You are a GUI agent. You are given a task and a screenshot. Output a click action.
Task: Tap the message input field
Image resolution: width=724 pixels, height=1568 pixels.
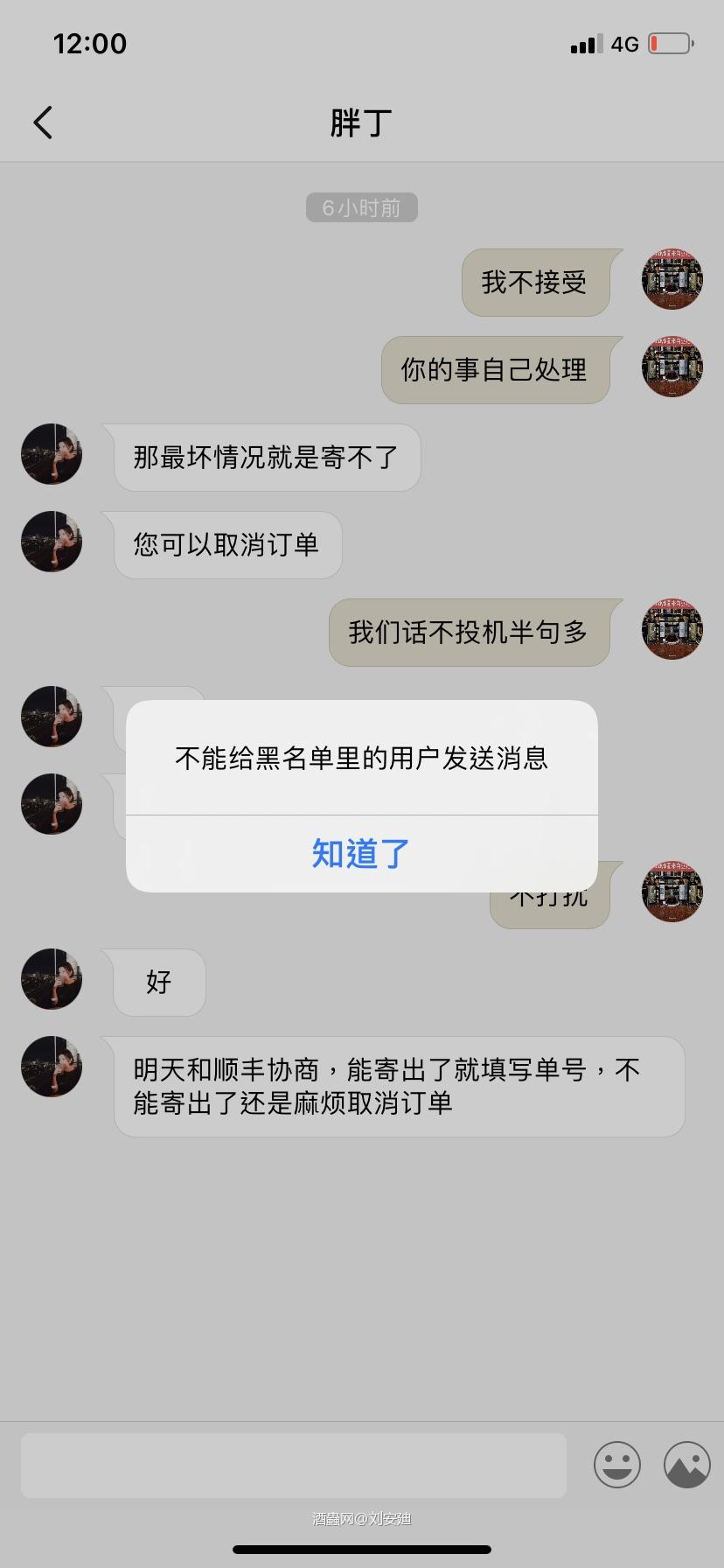294,1464
